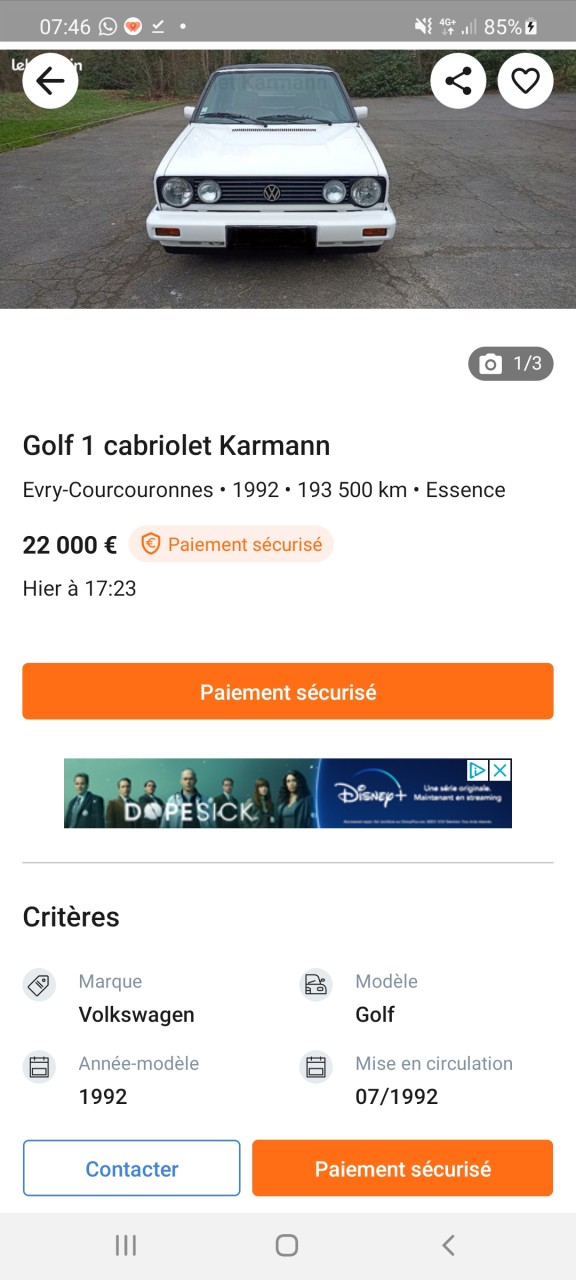The width and height of the screenshot is (576, 1280).
Task: Tap the Paiement sécurisé badge beside the price
Action: point(231,544)
